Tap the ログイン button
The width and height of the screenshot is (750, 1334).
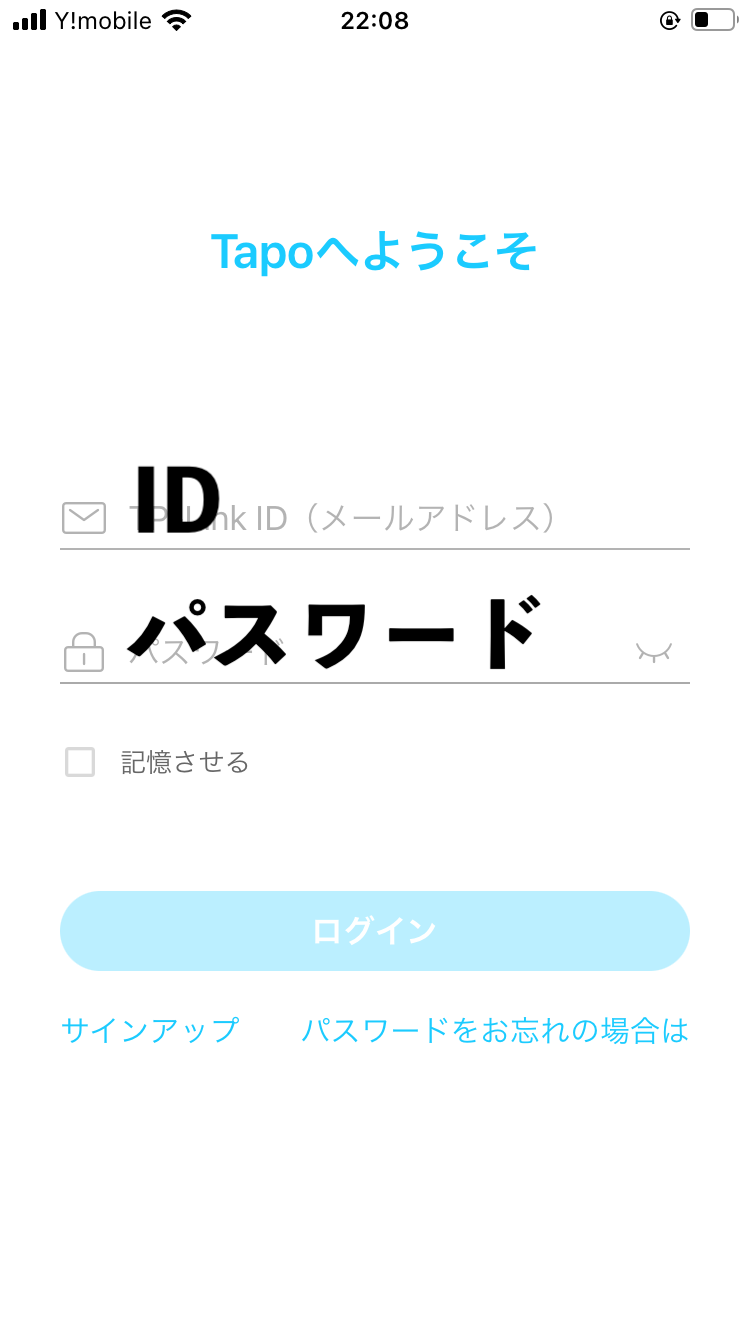[x=375, y=931]
